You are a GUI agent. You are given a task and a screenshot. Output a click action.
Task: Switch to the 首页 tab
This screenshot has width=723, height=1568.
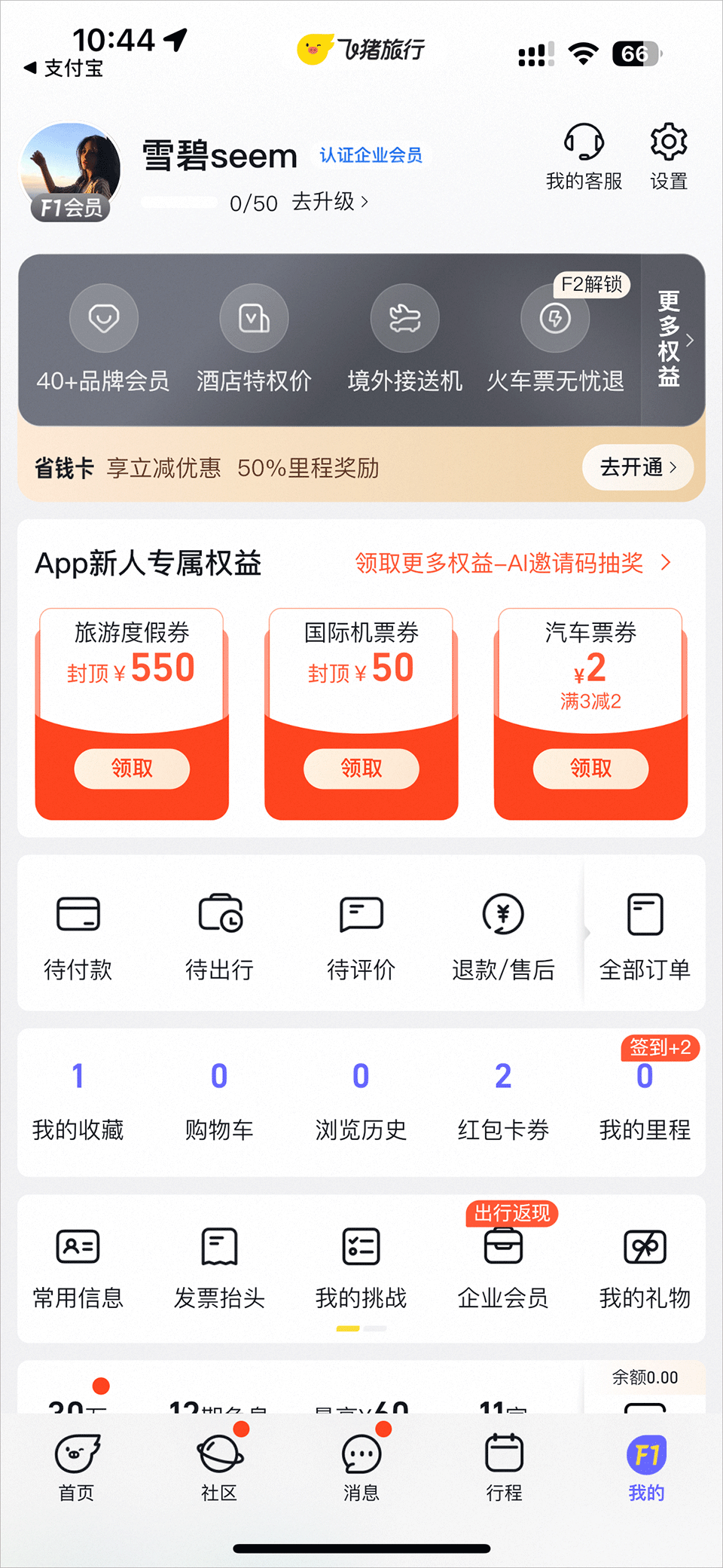point(77,1466)
